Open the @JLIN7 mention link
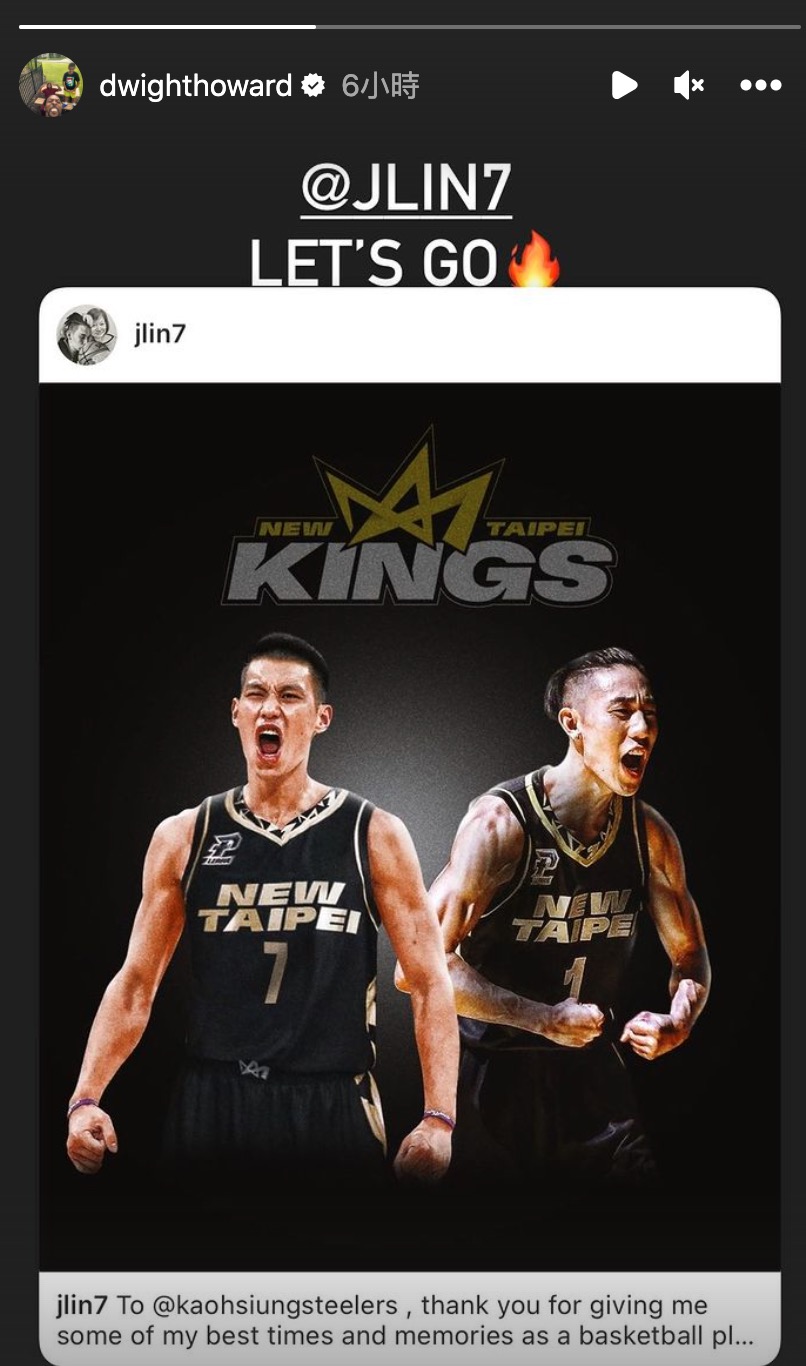 (406, 190)
